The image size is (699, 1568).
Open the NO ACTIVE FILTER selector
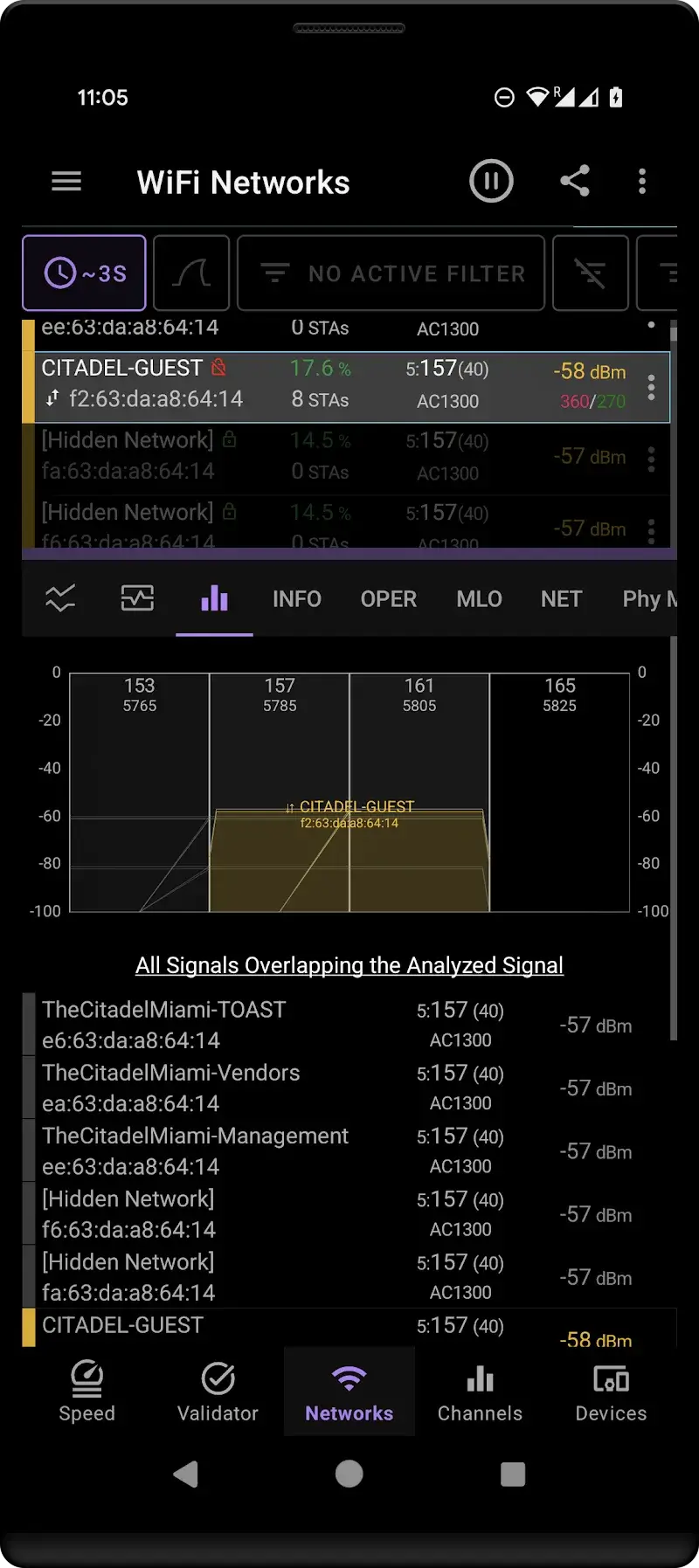tap(391, 273)
